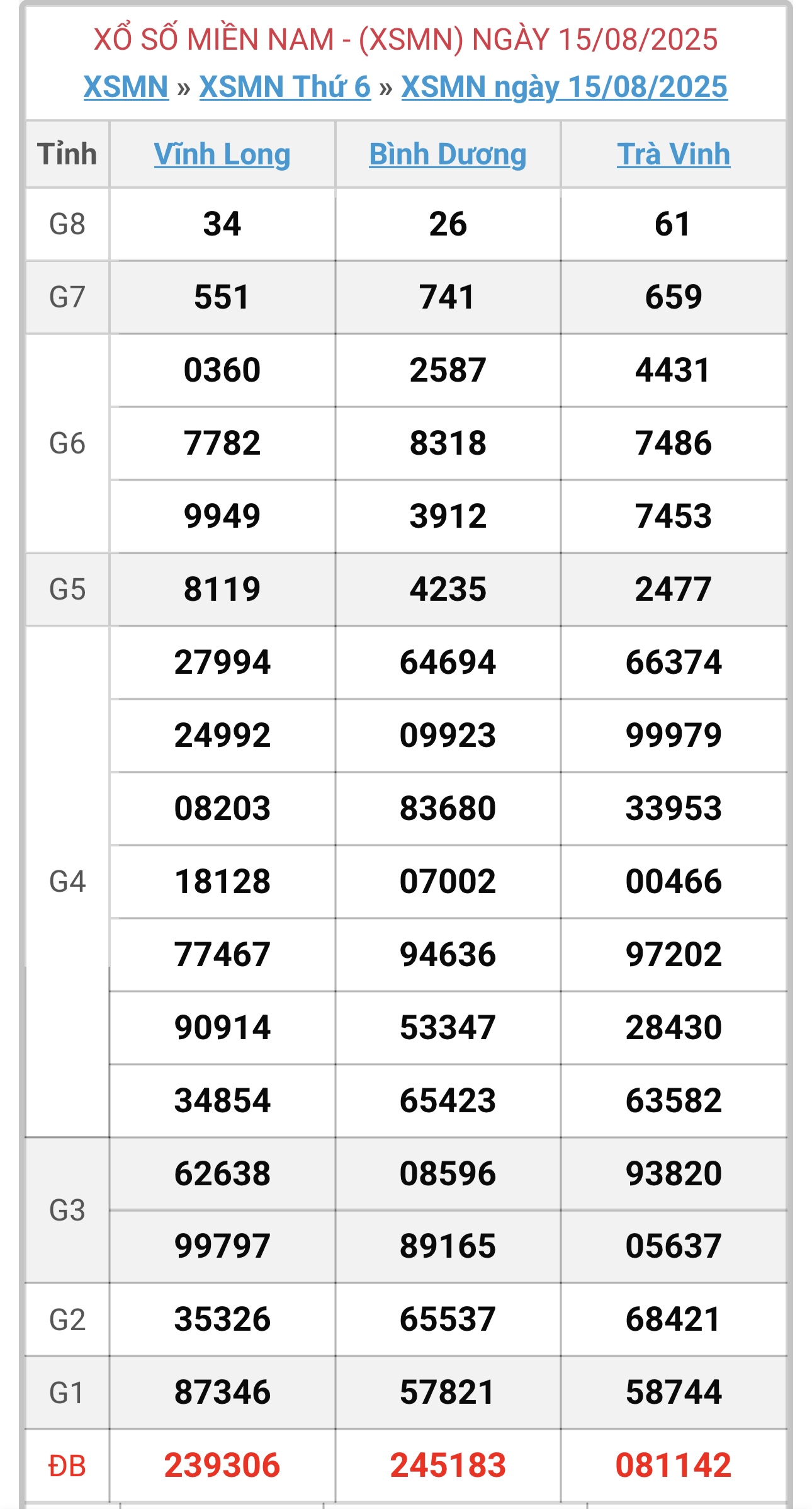Open the XSMN Thứ 6 link

tap(285, 87)
